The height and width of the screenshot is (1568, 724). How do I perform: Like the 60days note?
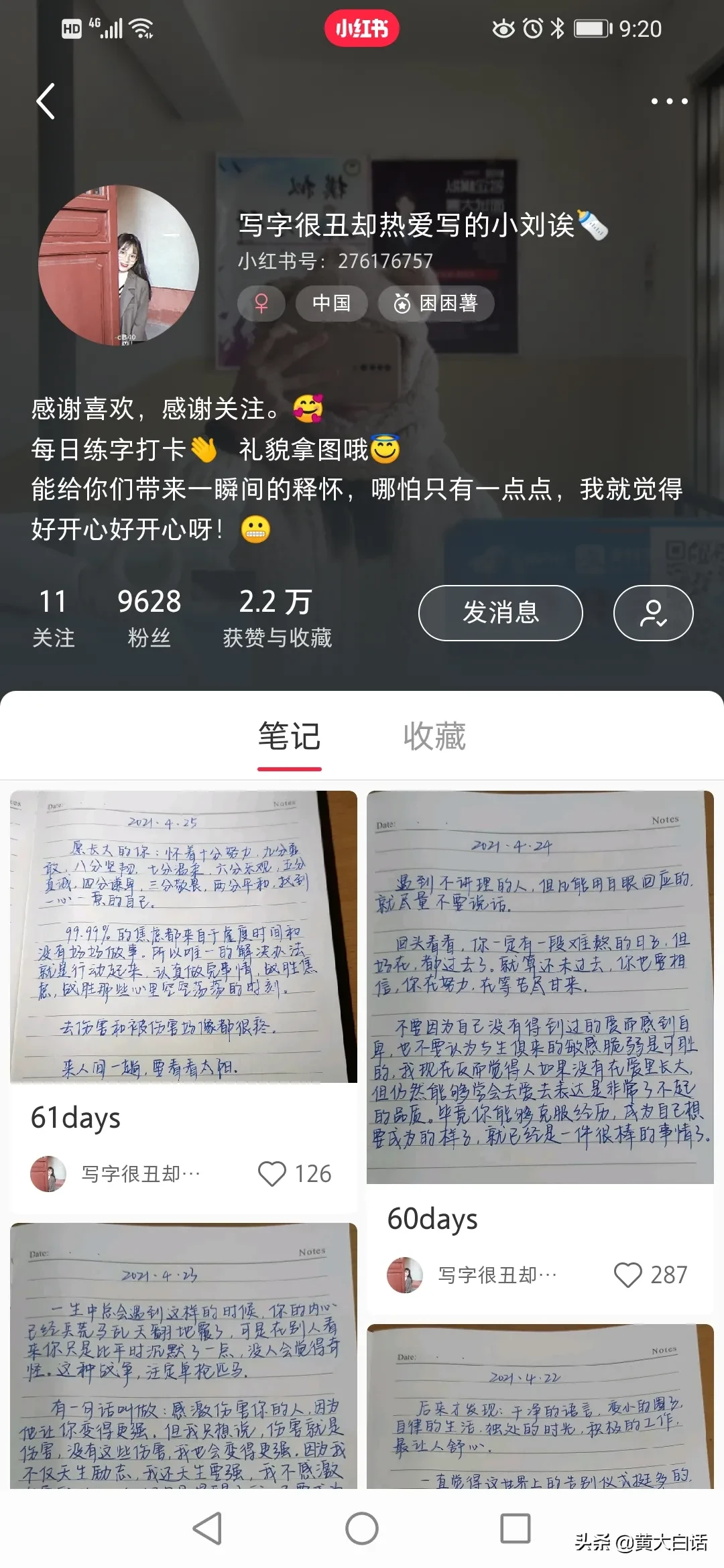628,1275
